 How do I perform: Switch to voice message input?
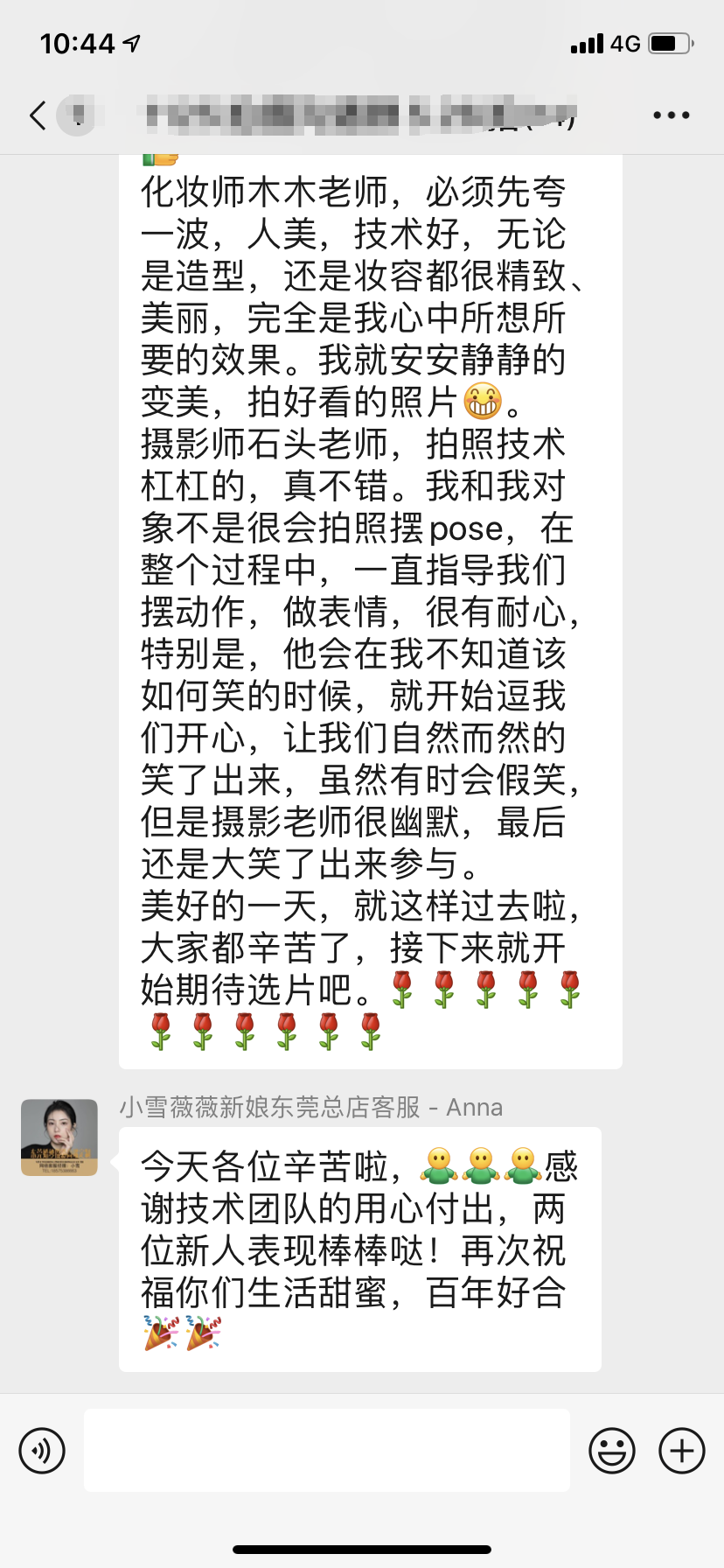42,1451
